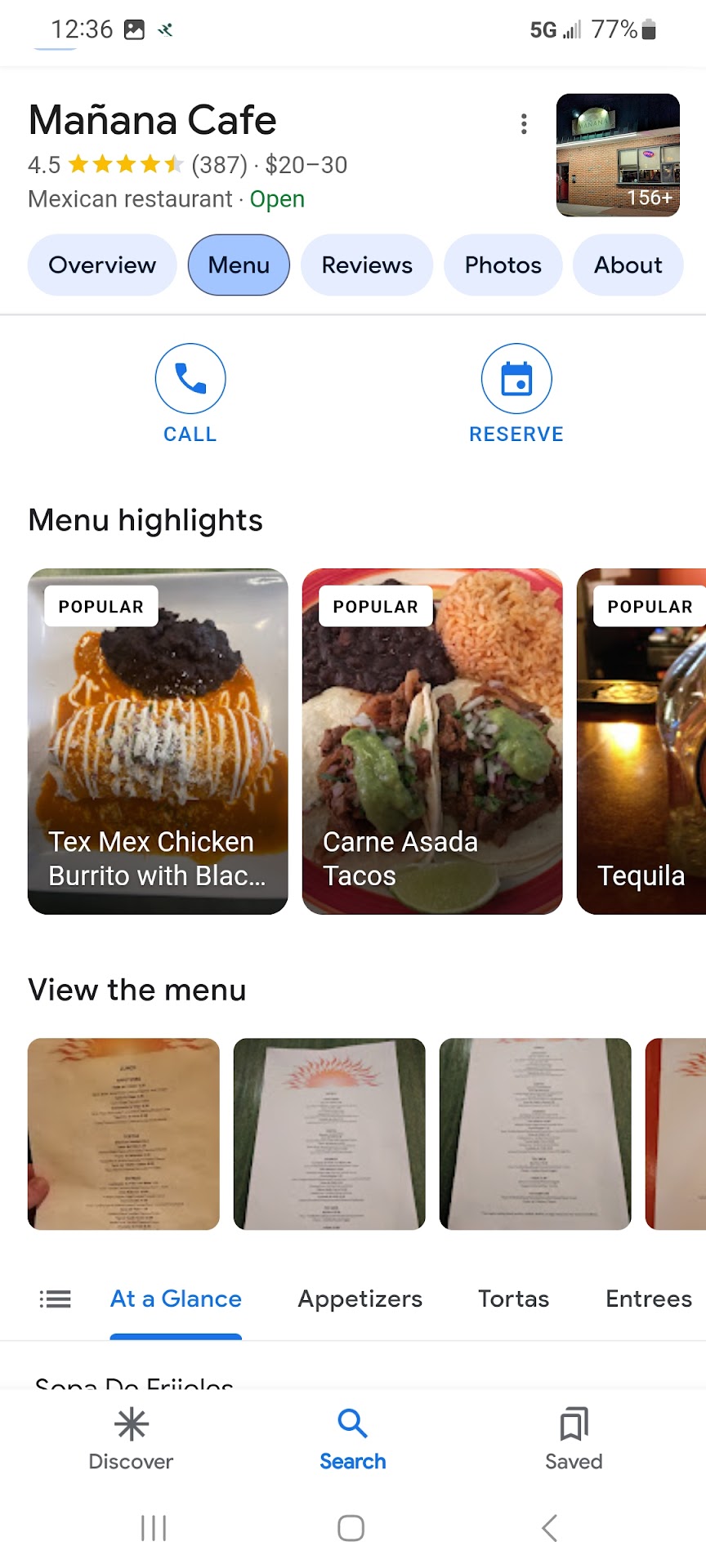Screen dimensions: 706x1568
Task: Go back with the system back button
Action: point(550,1527)
